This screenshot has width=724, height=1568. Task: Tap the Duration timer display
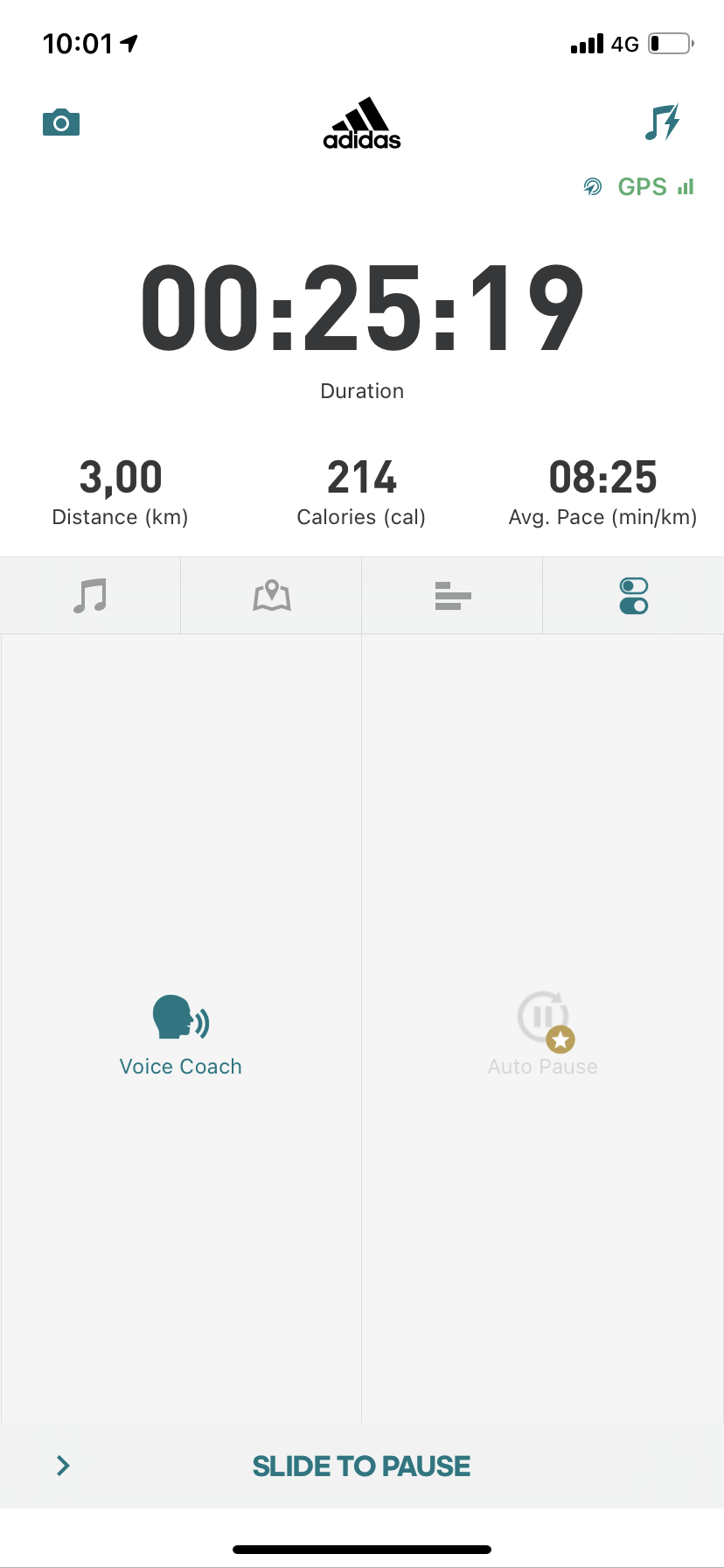362,311
